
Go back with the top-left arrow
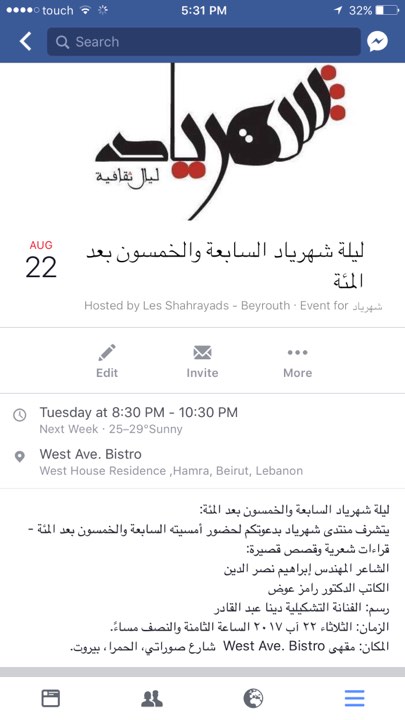pos(25,42)
